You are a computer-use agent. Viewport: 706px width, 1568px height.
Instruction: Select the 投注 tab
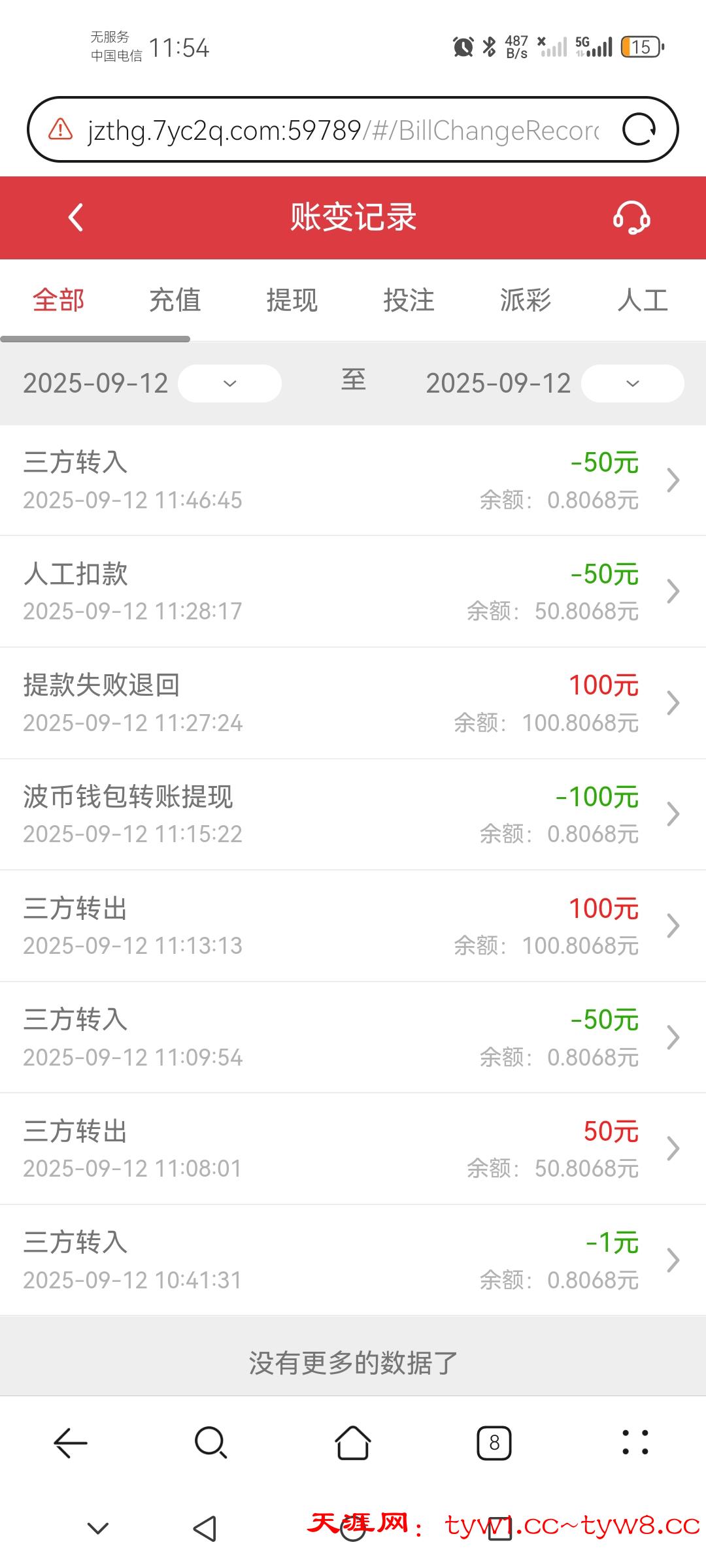(410, 301)
